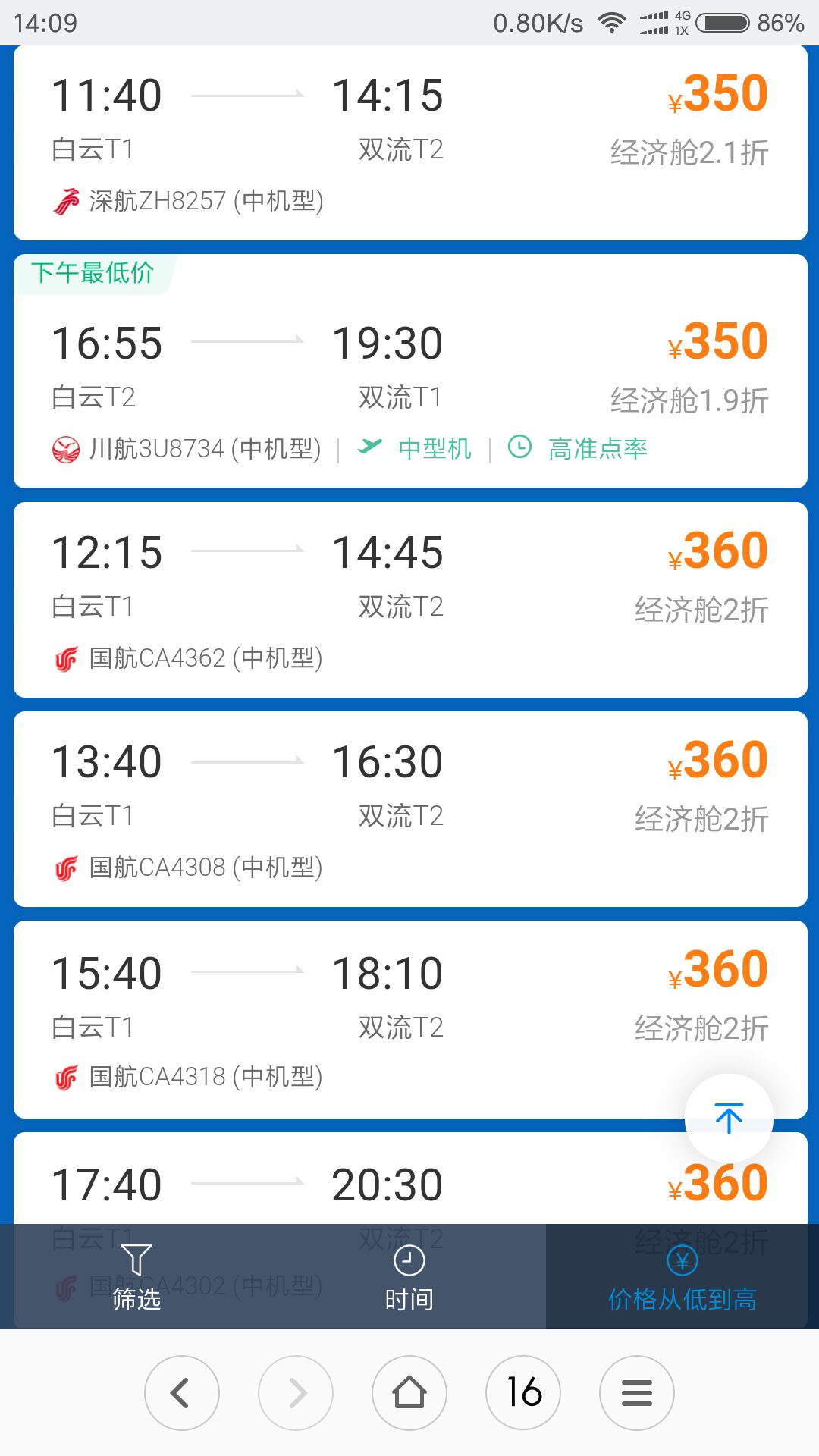
Task: Open the 16 browser tabs view
Action: [523, 1393]
